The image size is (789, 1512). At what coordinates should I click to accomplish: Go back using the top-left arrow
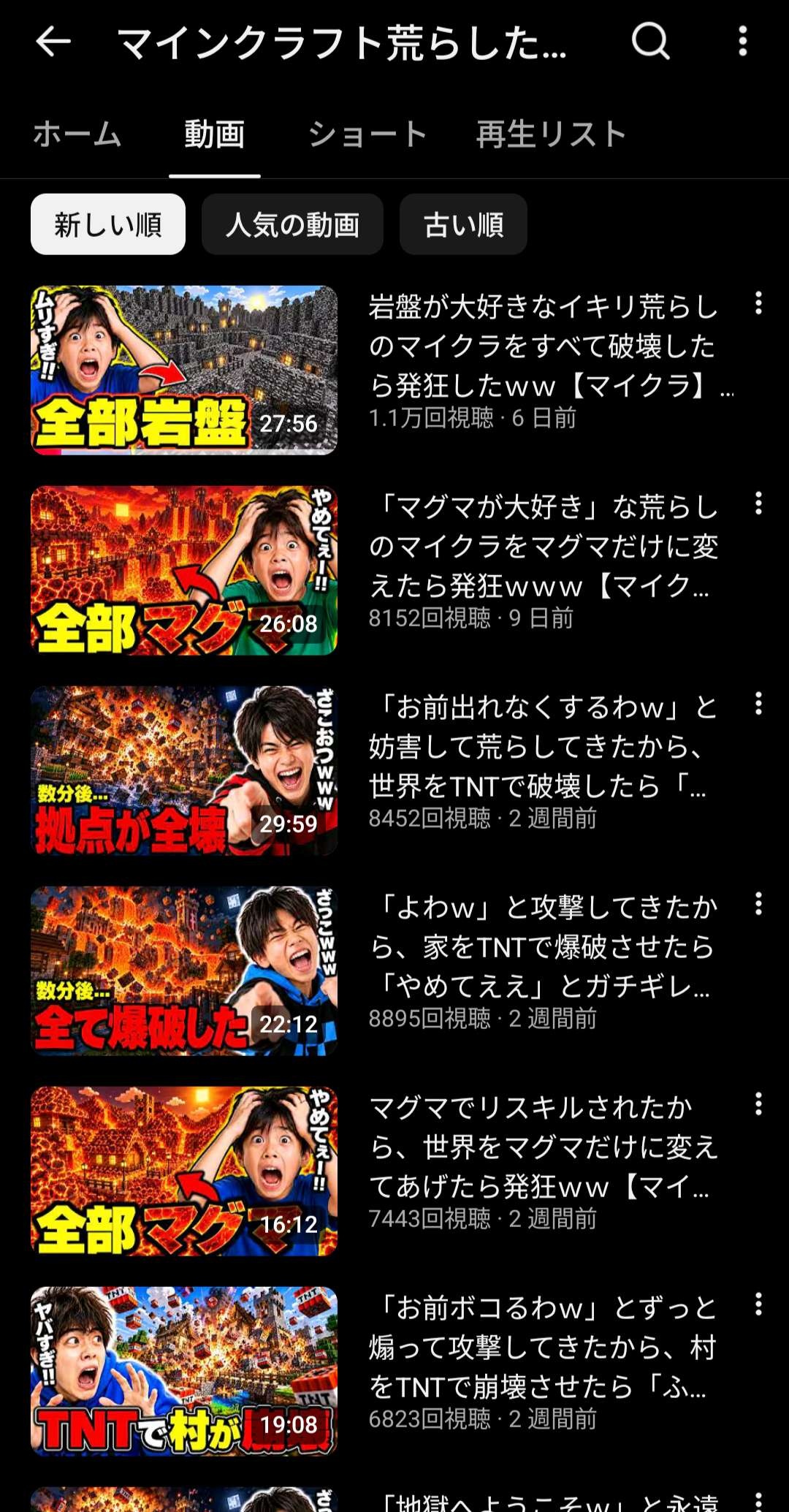click(53, 41)
